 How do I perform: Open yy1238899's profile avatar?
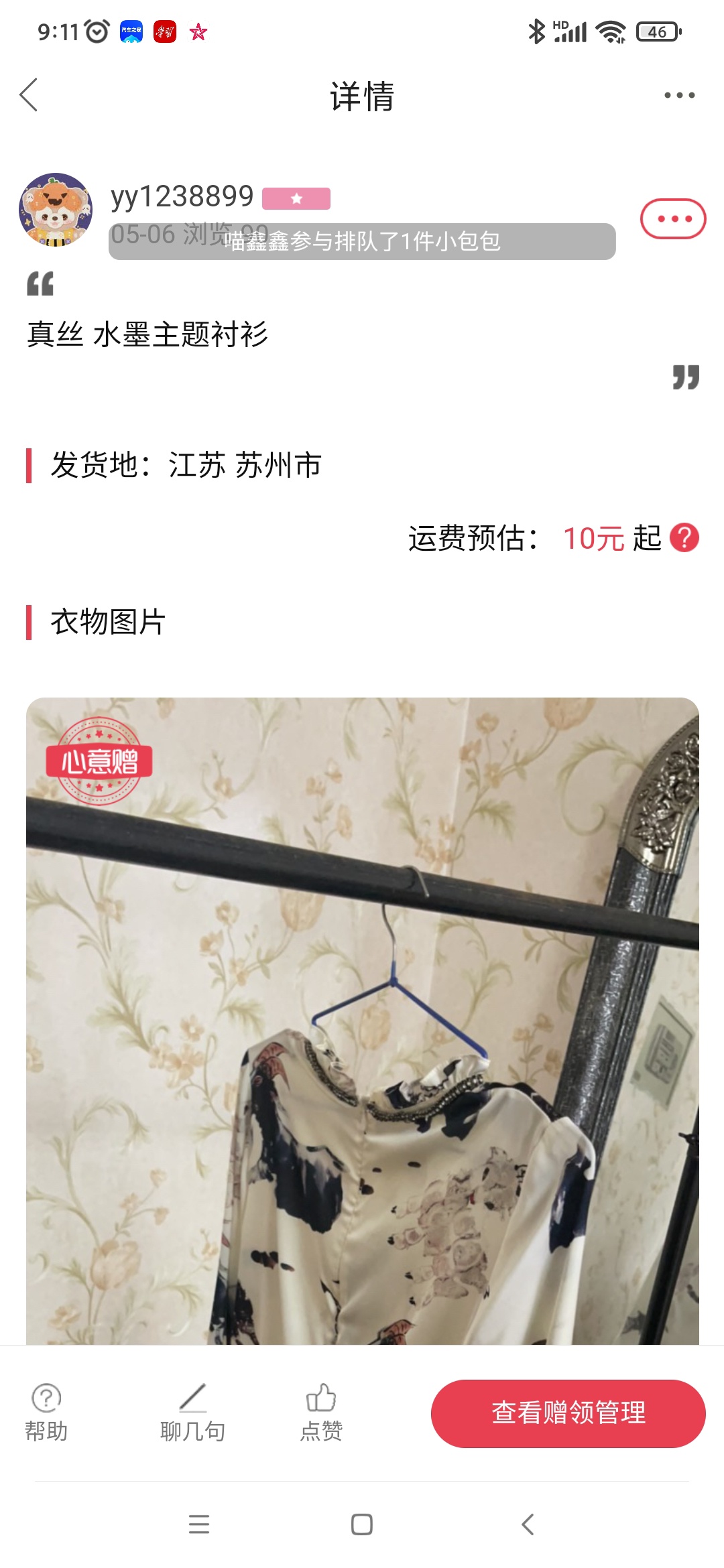coord(56,210)
